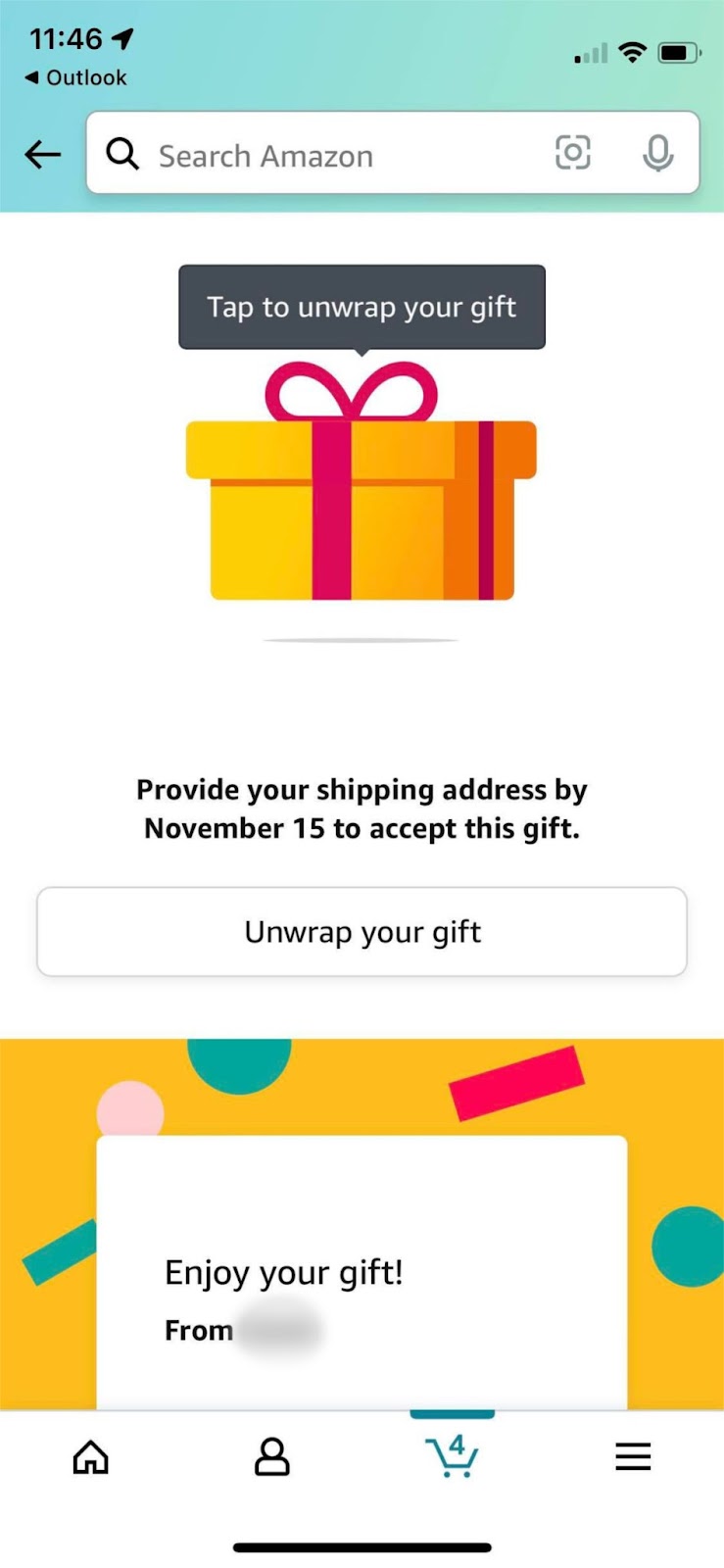Image resolution: width=724 pixels, height=1568 pixels.
Task: Tap the profile person icon
Action: coord(271,1458)
